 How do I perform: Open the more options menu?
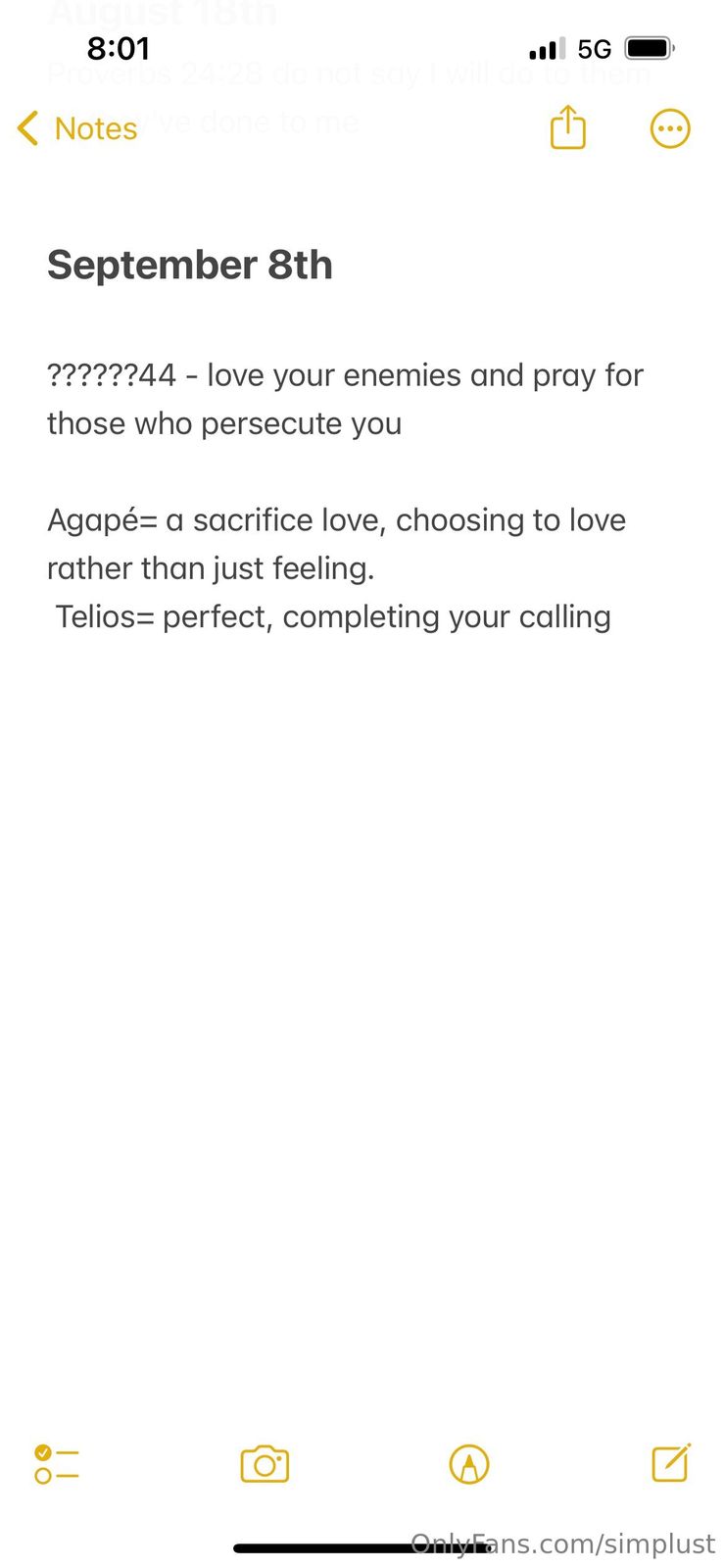point(670,128)
